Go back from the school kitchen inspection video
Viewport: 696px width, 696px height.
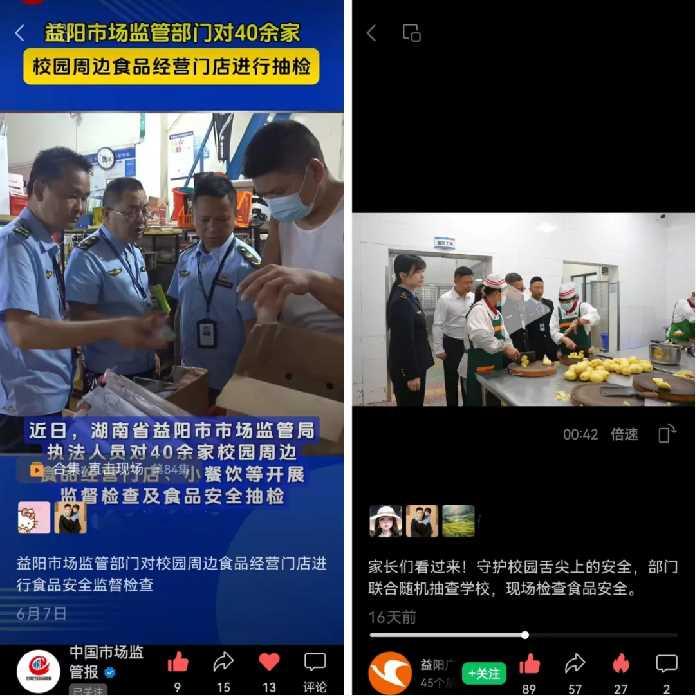(371, 33)
